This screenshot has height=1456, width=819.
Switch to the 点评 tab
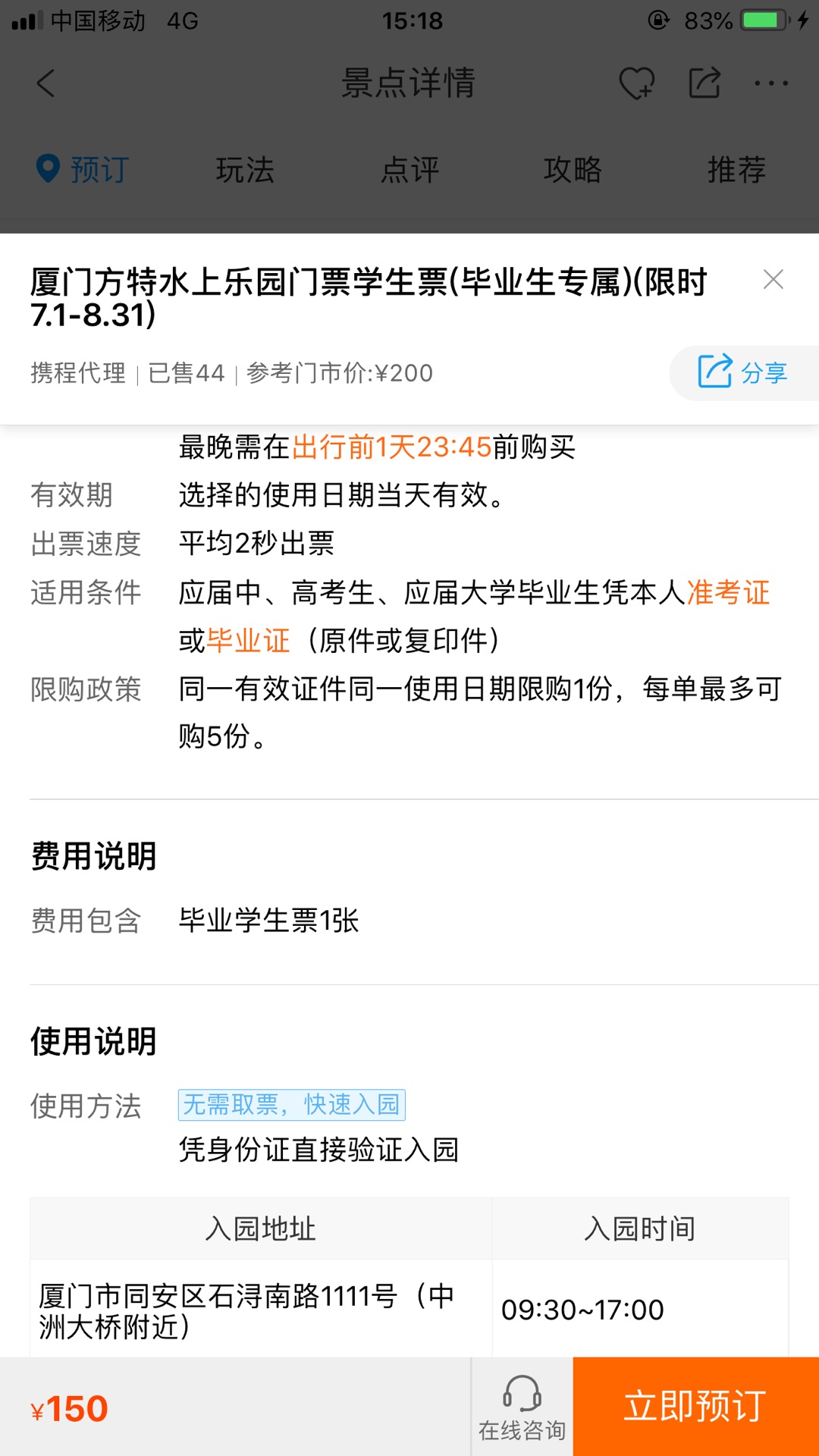409,169
